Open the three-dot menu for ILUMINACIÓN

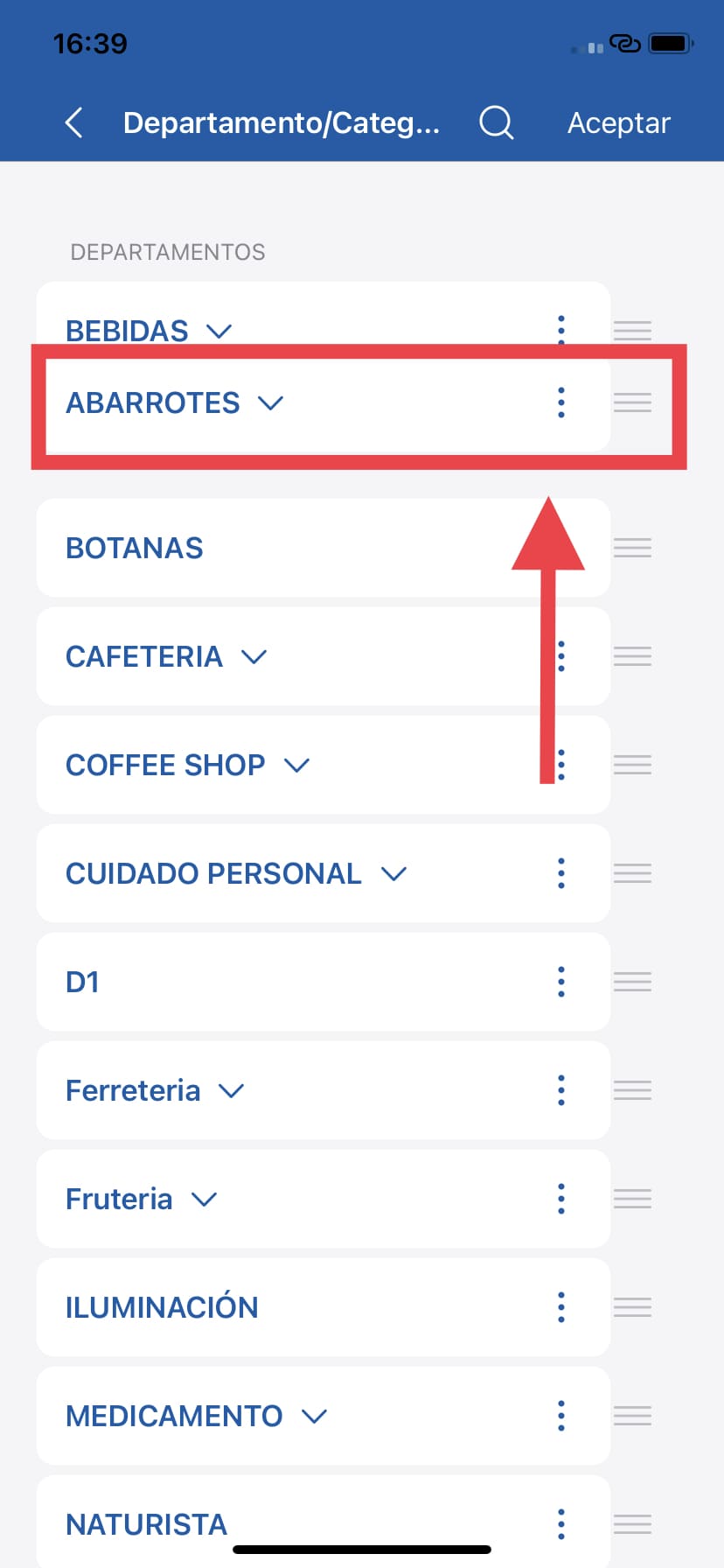point(561,1307)
